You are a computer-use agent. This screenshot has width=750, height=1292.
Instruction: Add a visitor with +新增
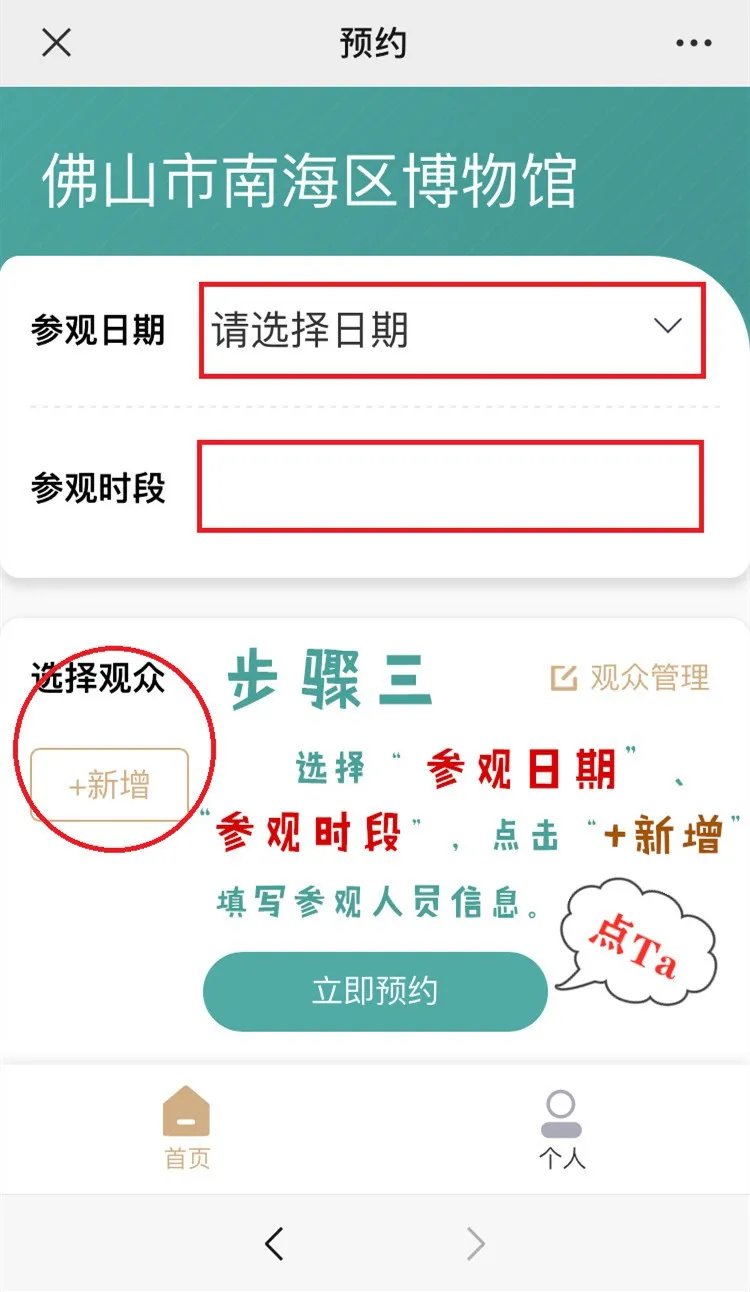[x=110, y=785]
